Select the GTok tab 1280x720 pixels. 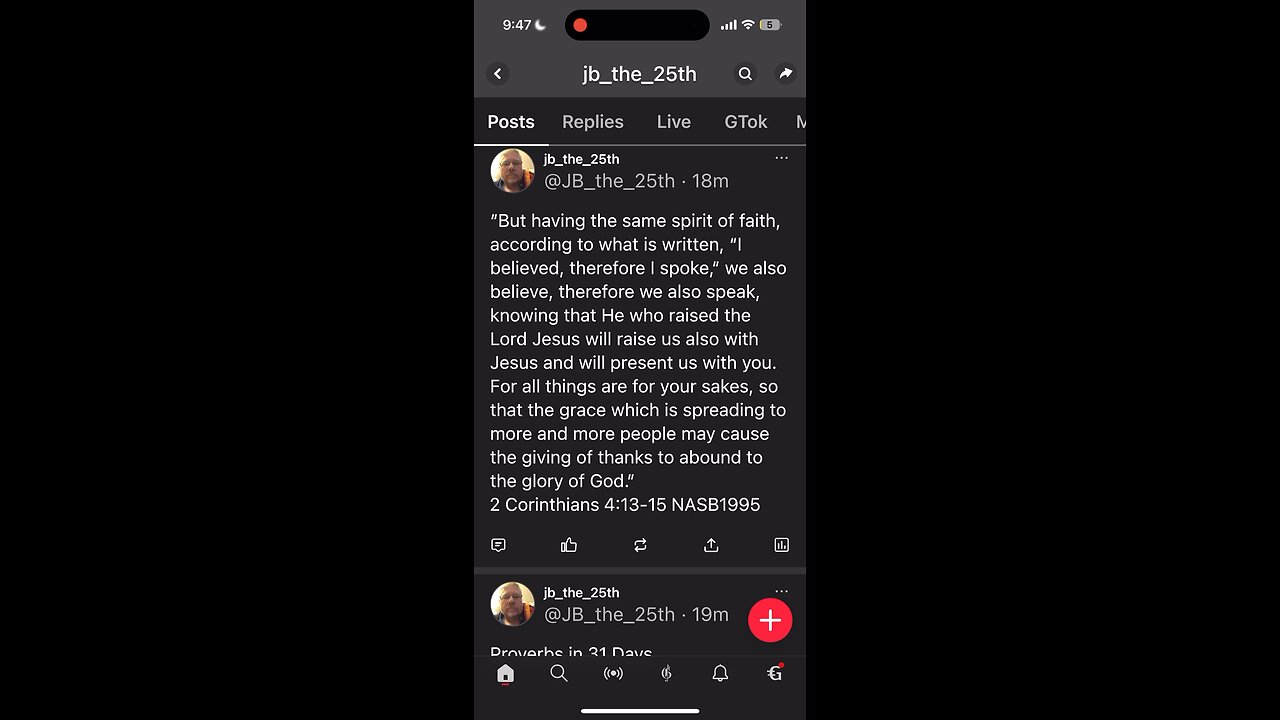point(745,122)
